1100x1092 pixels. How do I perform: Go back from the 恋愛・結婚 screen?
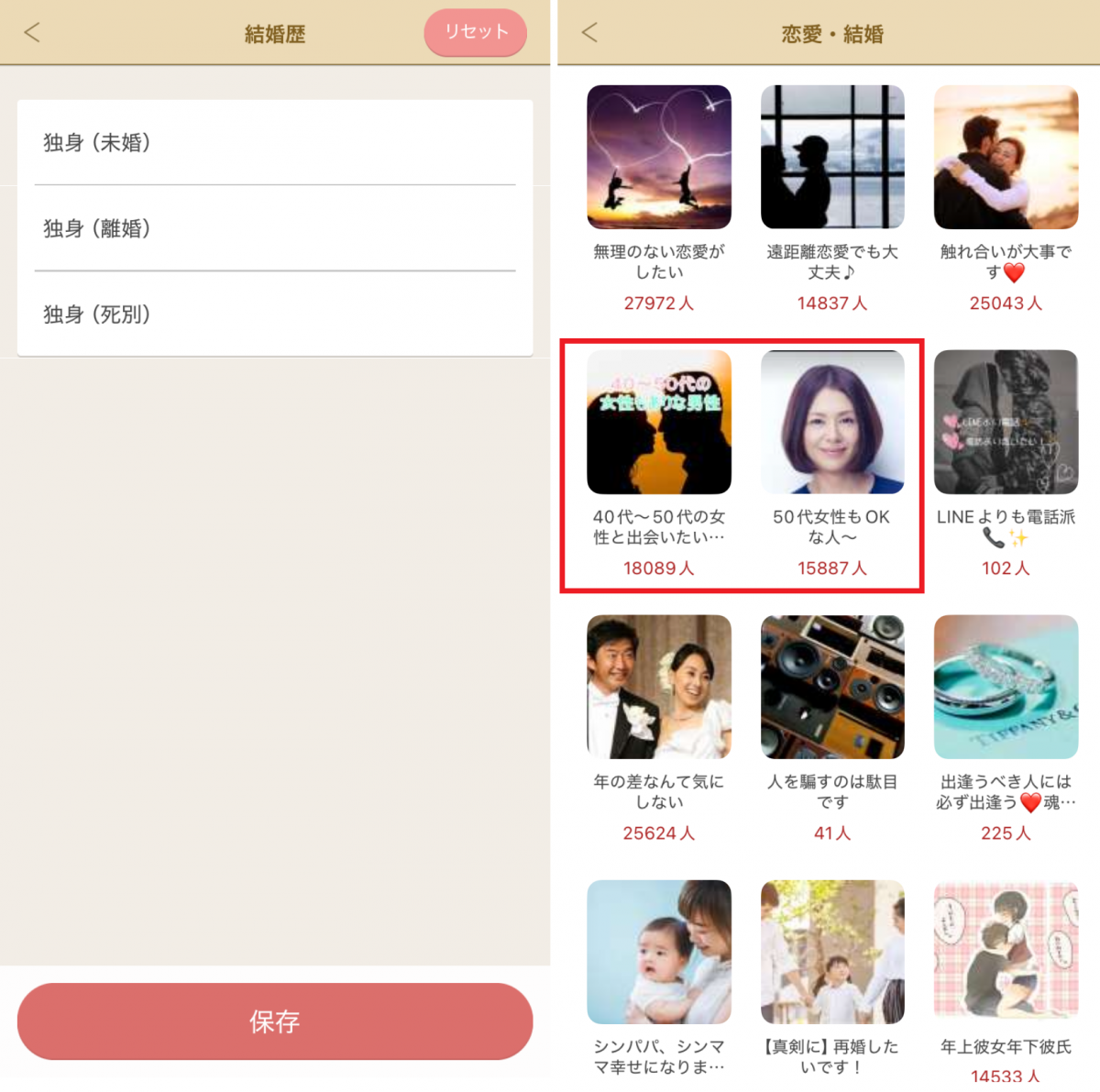click(x=589, y=33)
